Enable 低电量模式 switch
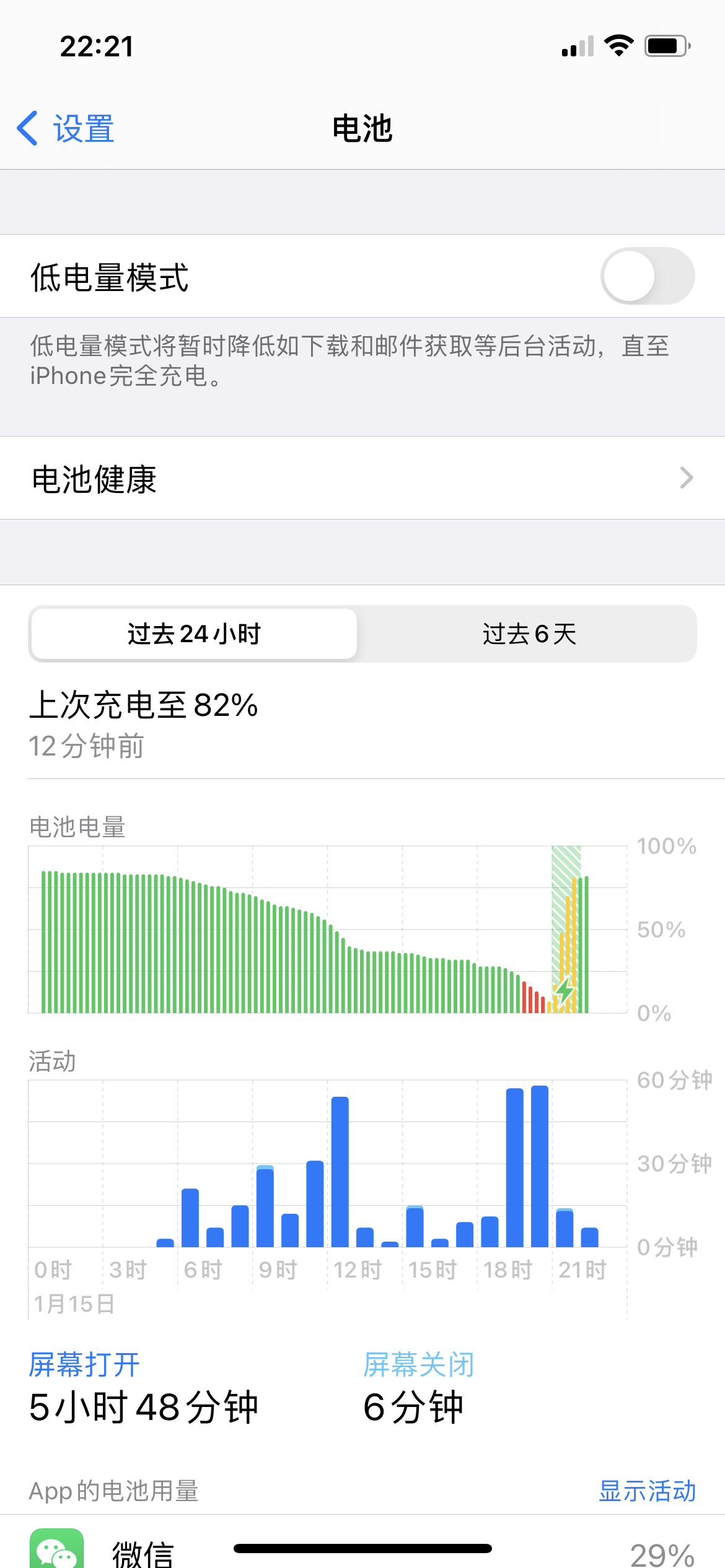Image resolution: width=725 pixels, height=1568 pixels. pyautogui.click(x=647, y=276)
